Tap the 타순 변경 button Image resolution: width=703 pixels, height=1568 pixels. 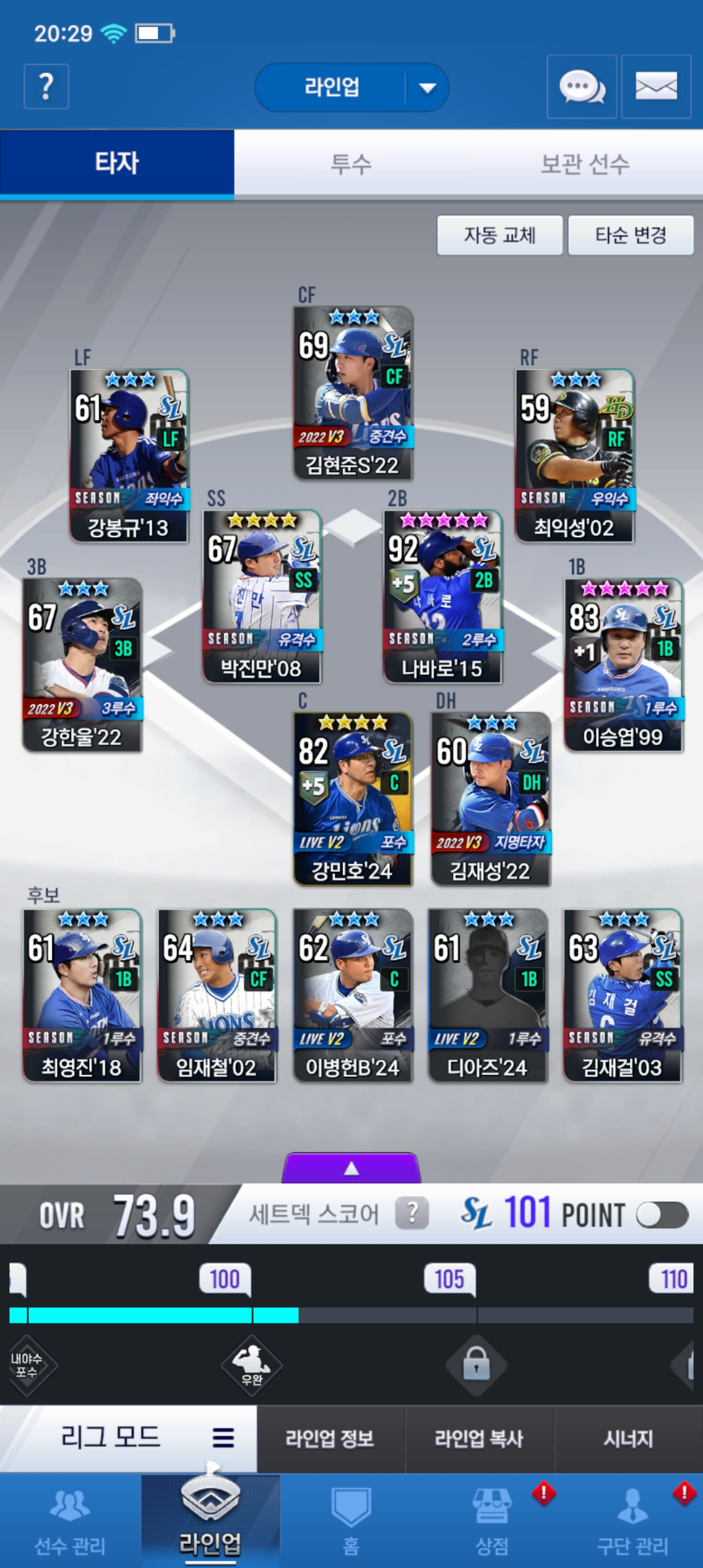[x=630, y=235]
